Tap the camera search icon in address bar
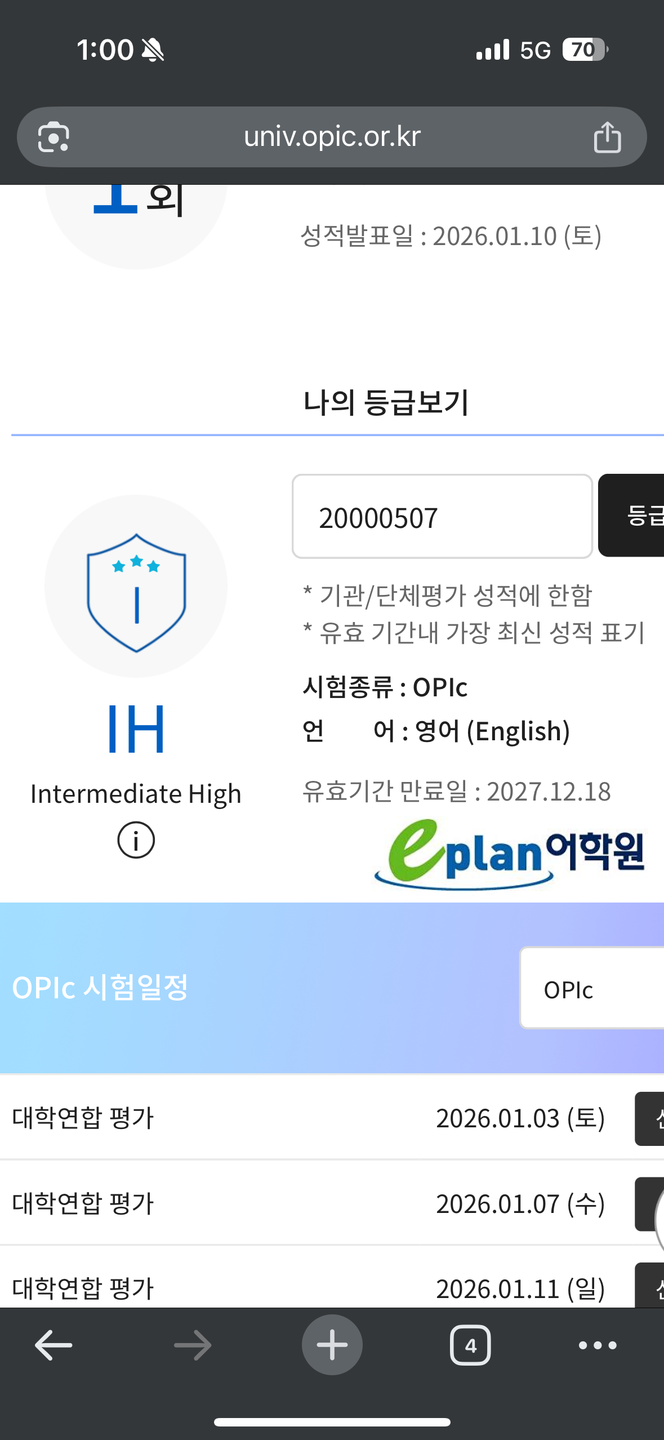 54,137
